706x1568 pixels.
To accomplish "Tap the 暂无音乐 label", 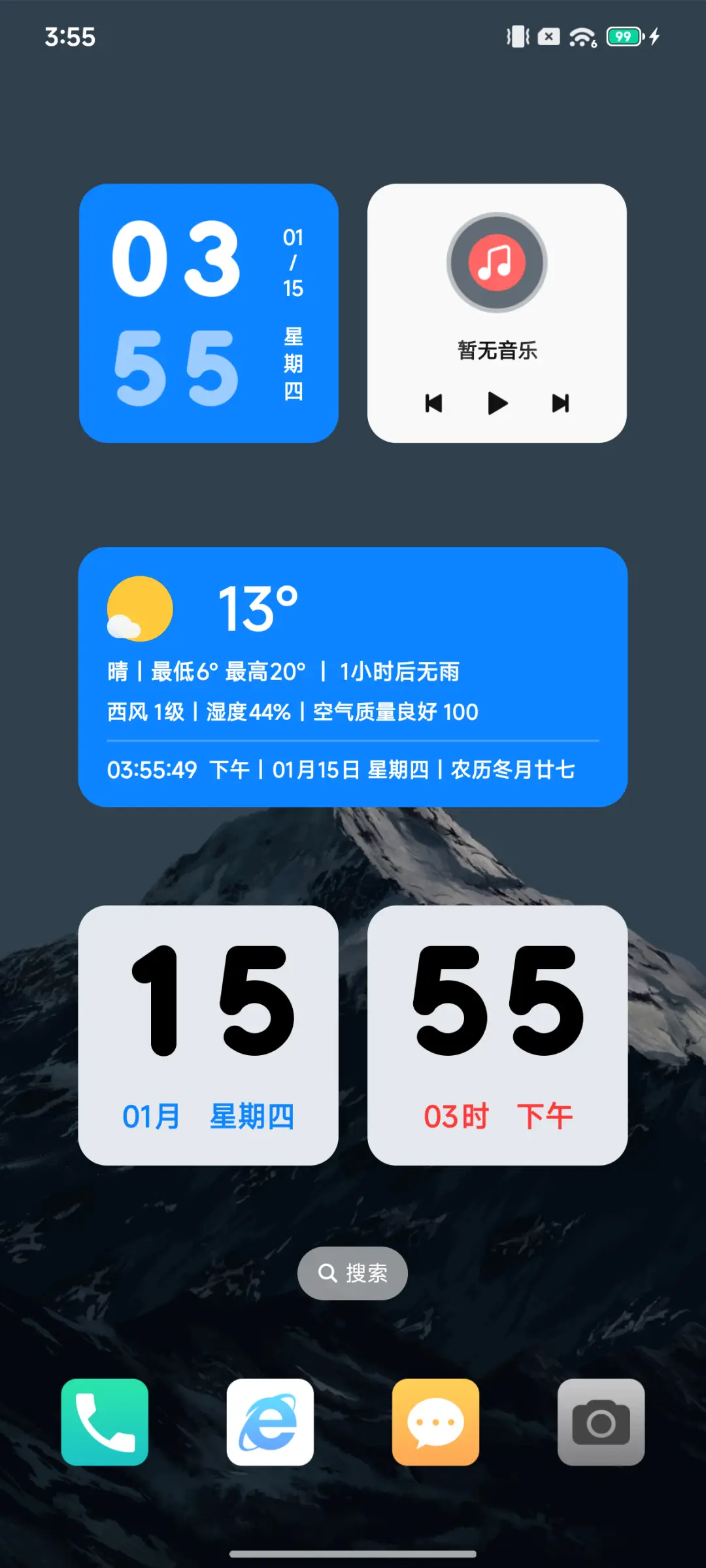I will 496,350.
